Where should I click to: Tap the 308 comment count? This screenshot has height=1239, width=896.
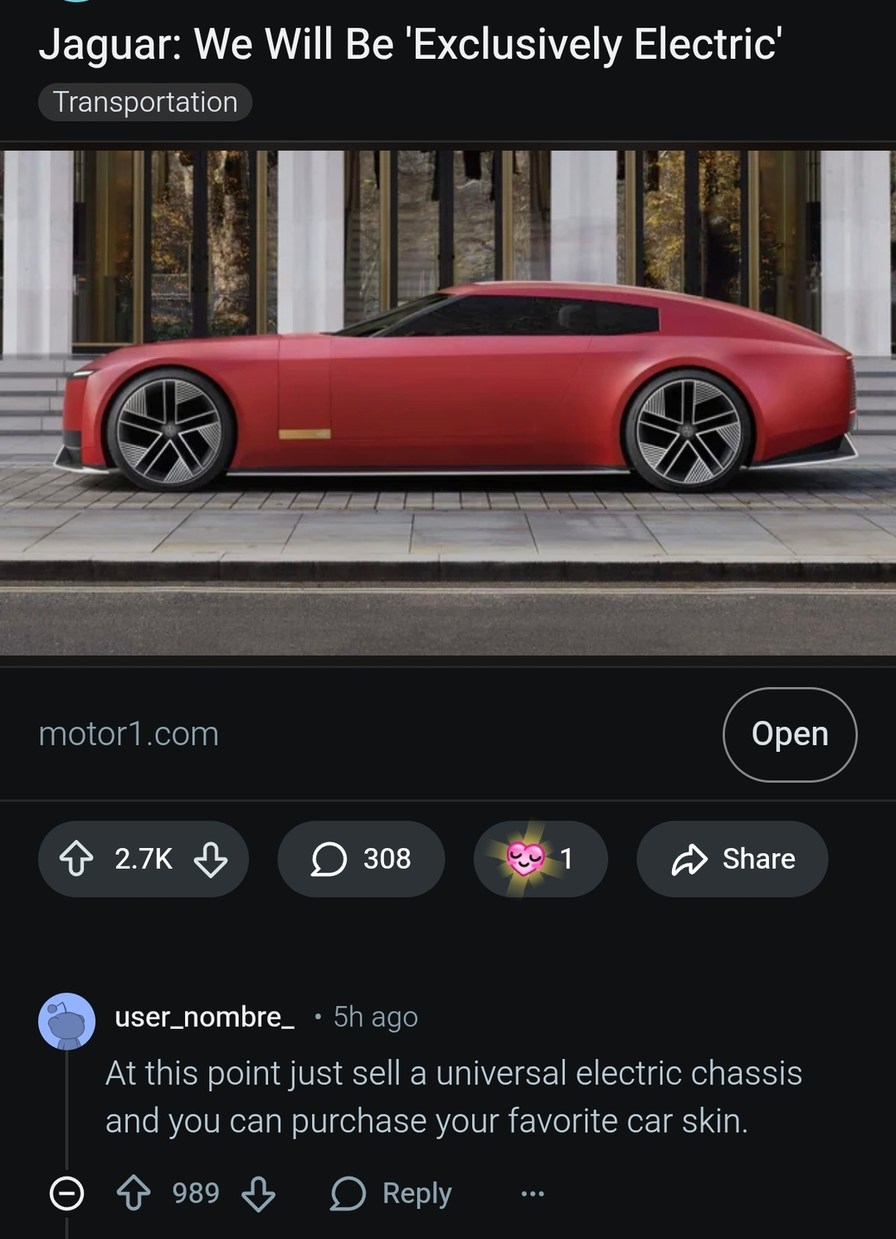[387, 858]
